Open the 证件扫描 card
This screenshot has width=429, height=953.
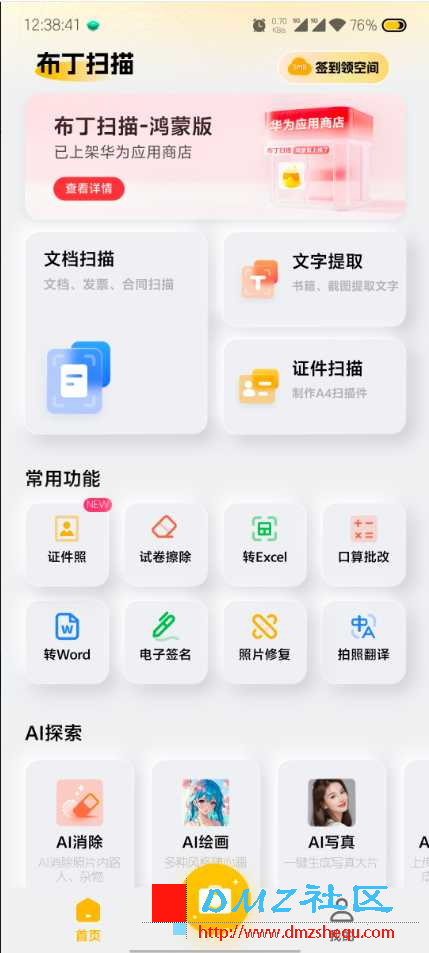315,387
